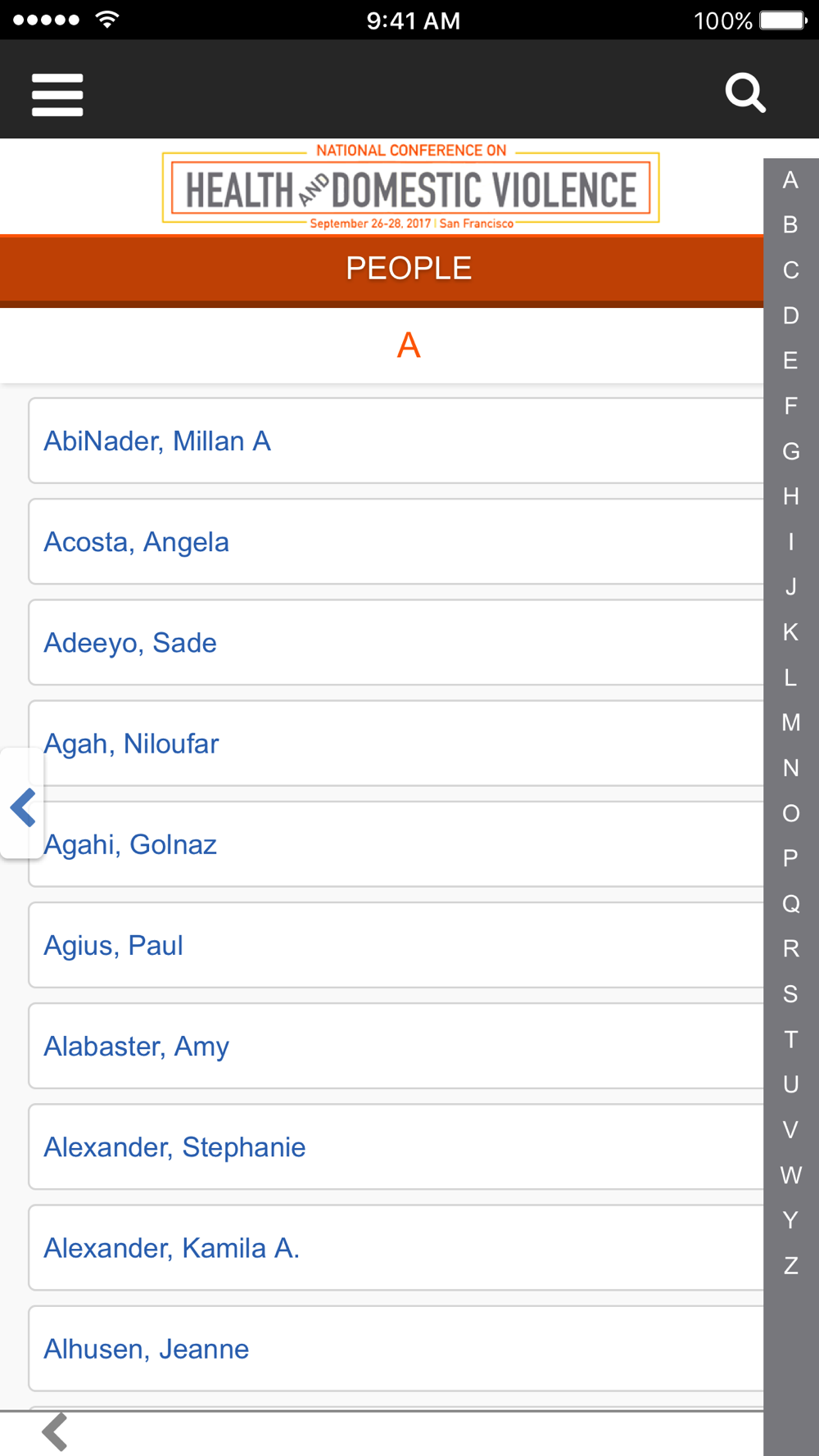Jump to letter B in index
This screenshot has width=819, height=1456.
click(x=790, y=224)
